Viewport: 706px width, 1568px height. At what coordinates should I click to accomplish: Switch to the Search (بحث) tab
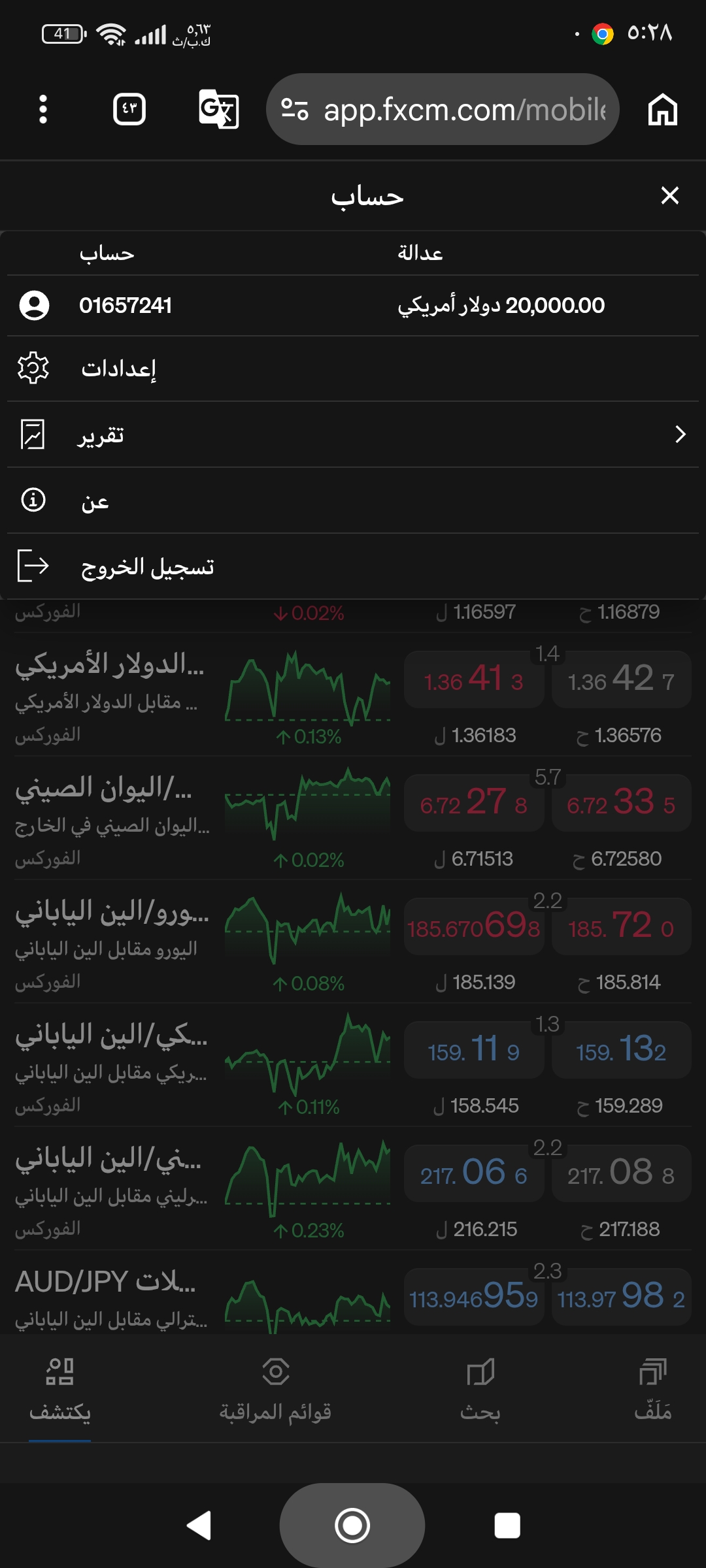coord(480,1390)
